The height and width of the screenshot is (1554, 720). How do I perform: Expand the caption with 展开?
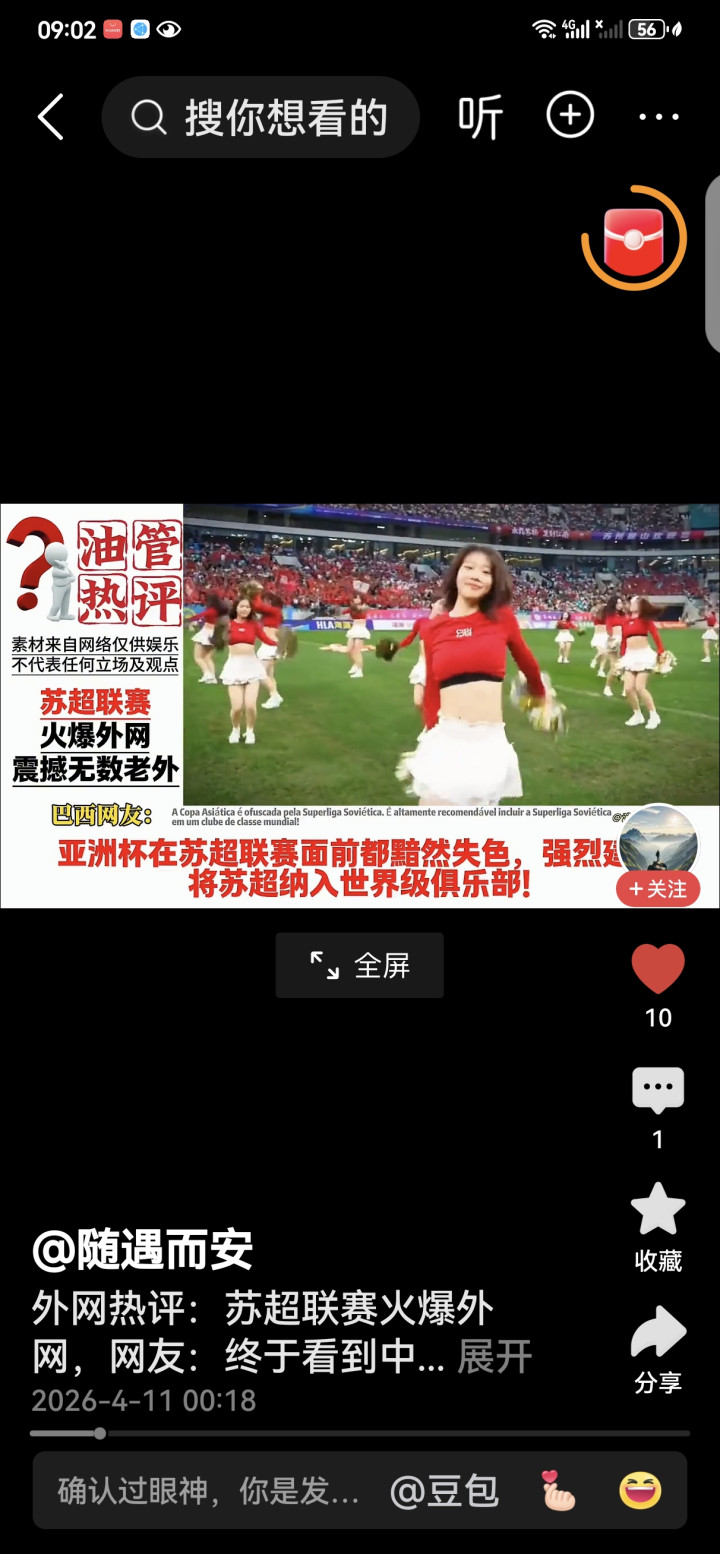point(495,1357)
